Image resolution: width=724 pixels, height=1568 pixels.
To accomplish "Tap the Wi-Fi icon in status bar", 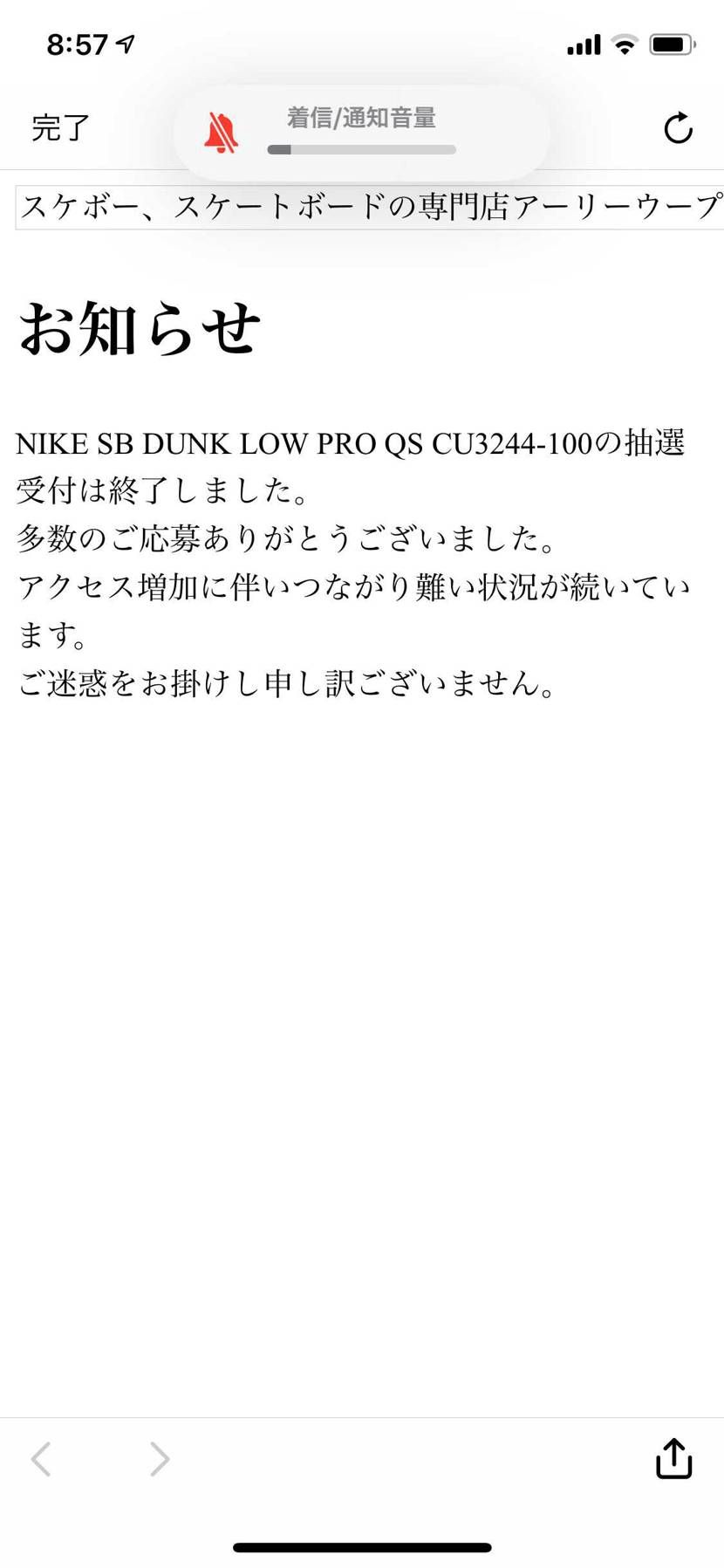I will pyautogui.click(x=625, y=43).
